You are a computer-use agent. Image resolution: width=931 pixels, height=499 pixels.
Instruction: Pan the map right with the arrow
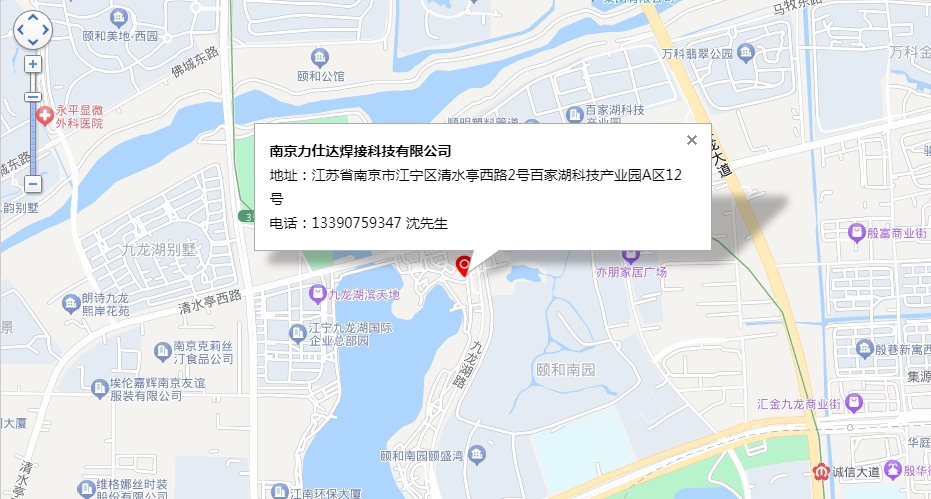pyautogui.click(x=45, y=30)
